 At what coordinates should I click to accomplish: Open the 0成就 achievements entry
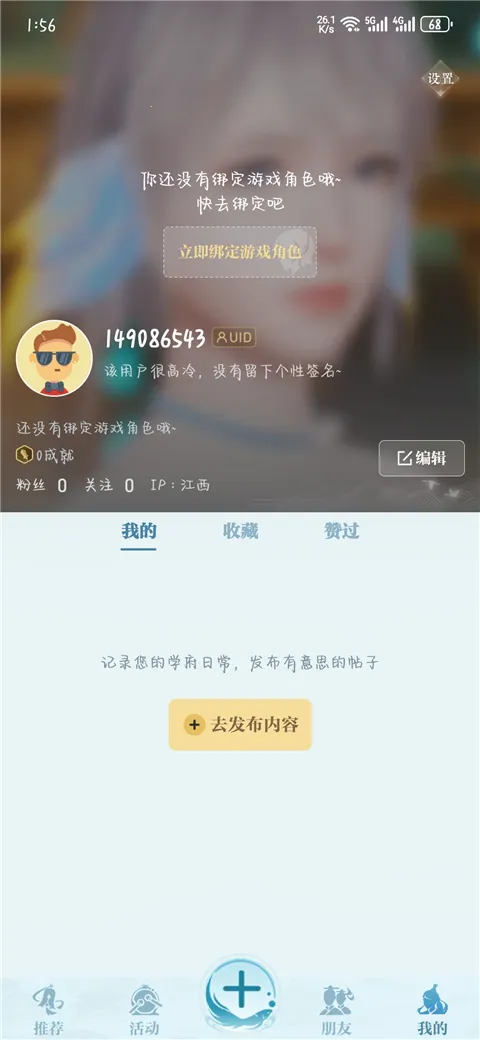[x=45, y=456]
